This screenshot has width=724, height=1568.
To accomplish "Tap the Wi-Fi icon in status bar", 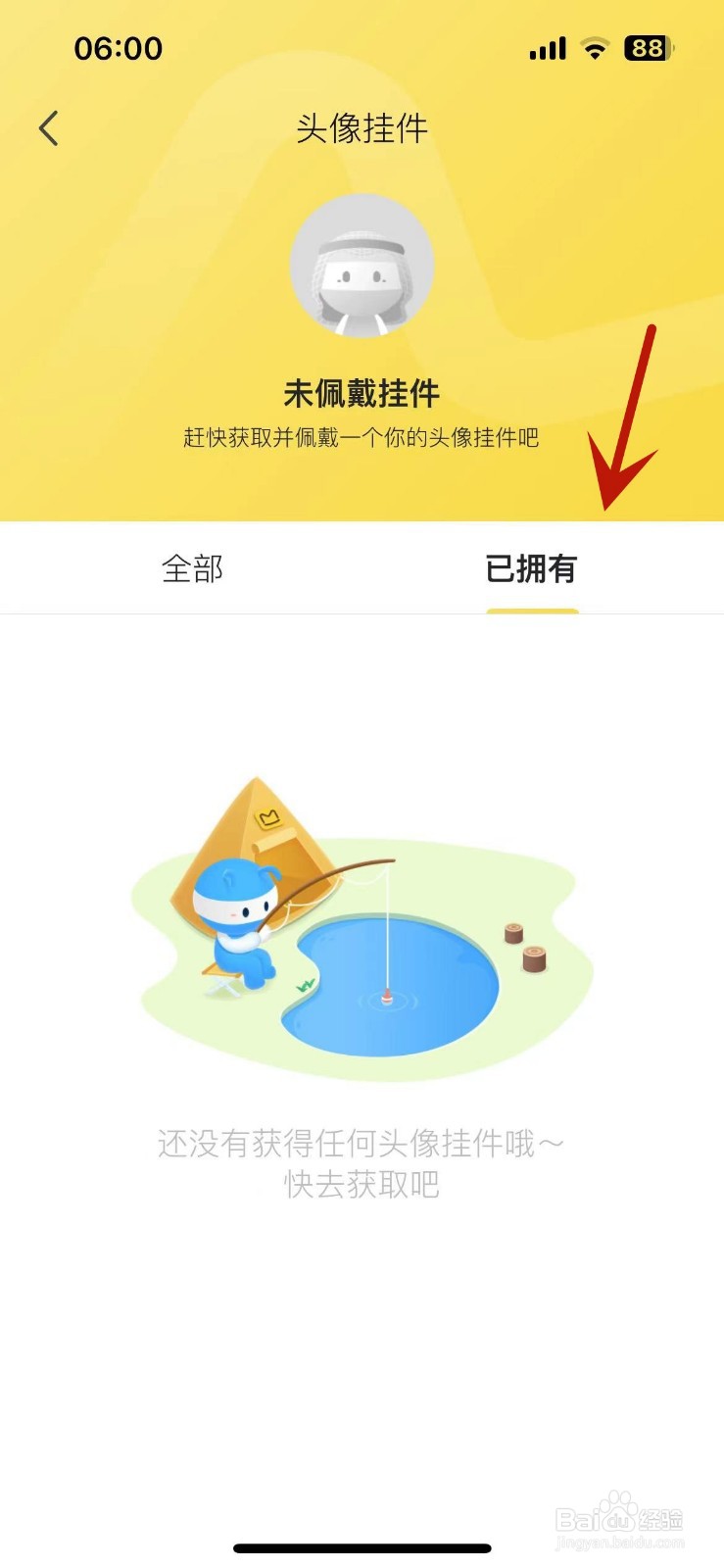I will pos(593,47).
